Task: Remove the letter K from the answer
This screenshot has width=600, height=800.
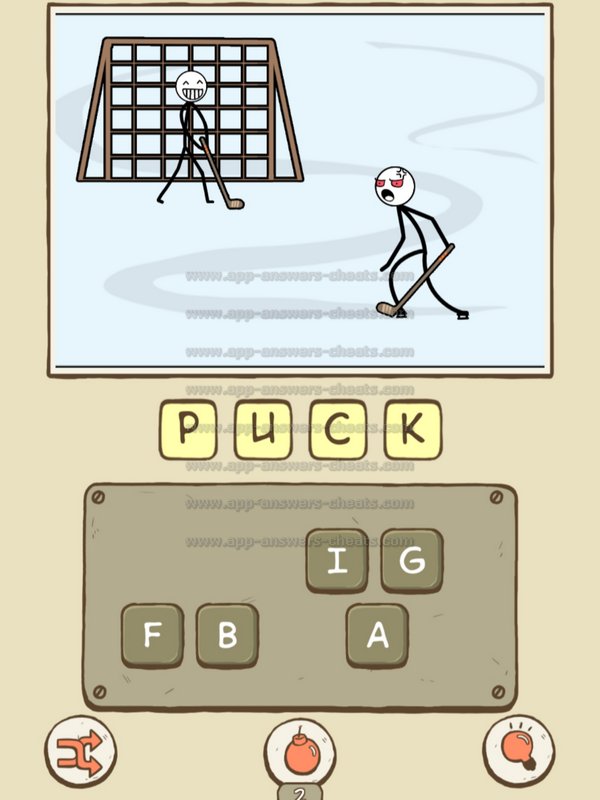Action: coord(411,430)
